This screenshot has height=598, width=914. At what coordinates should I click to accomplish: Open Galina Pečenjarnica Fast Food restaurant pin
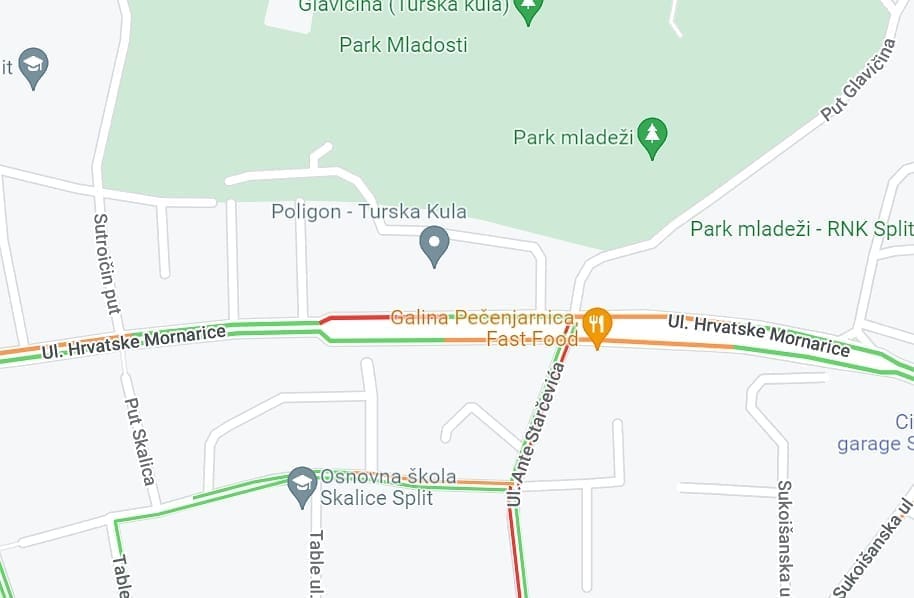(x=597, y=325)
